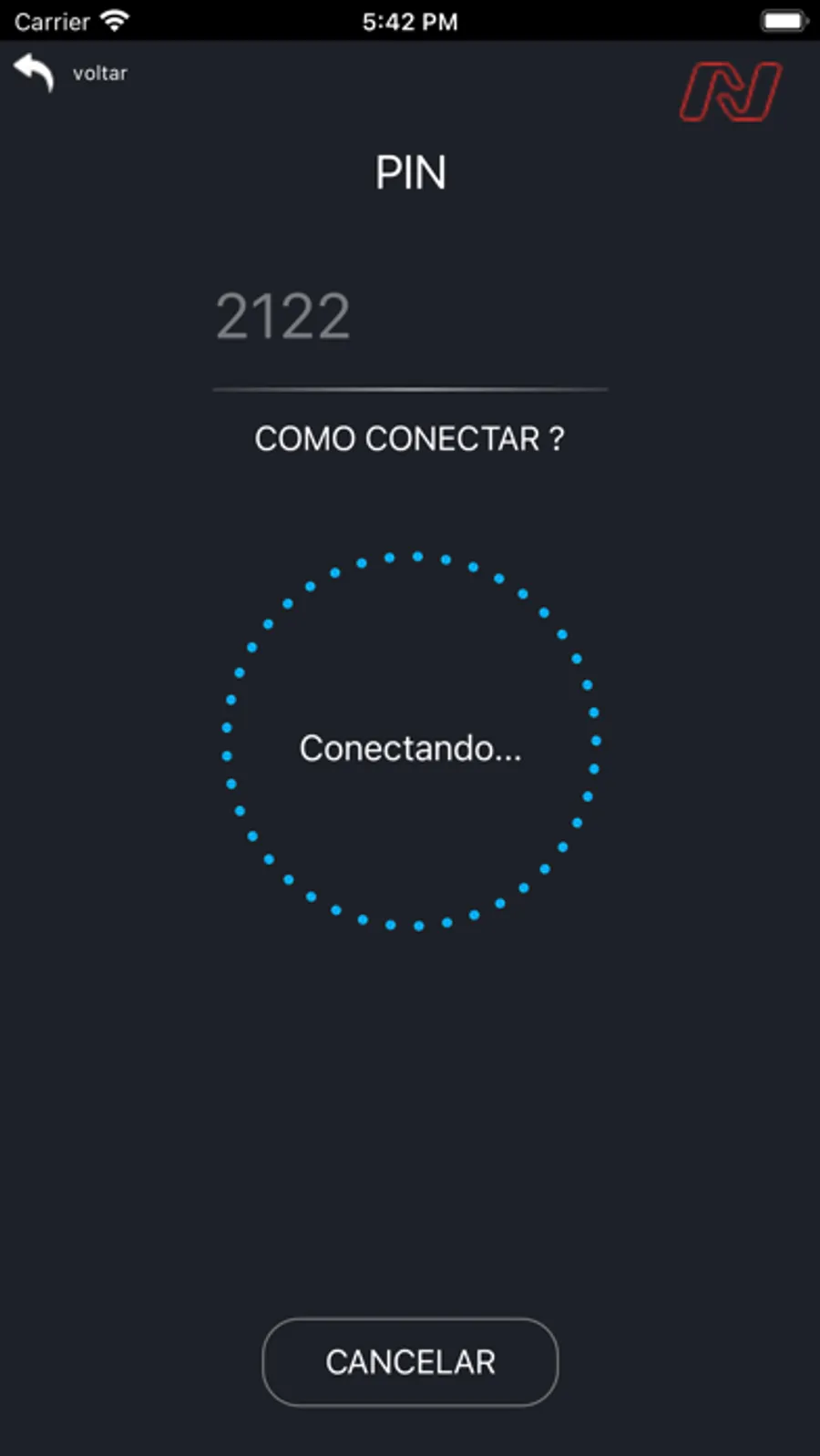
Task: Go back with the voltar arrow
Action: point(35,72)
